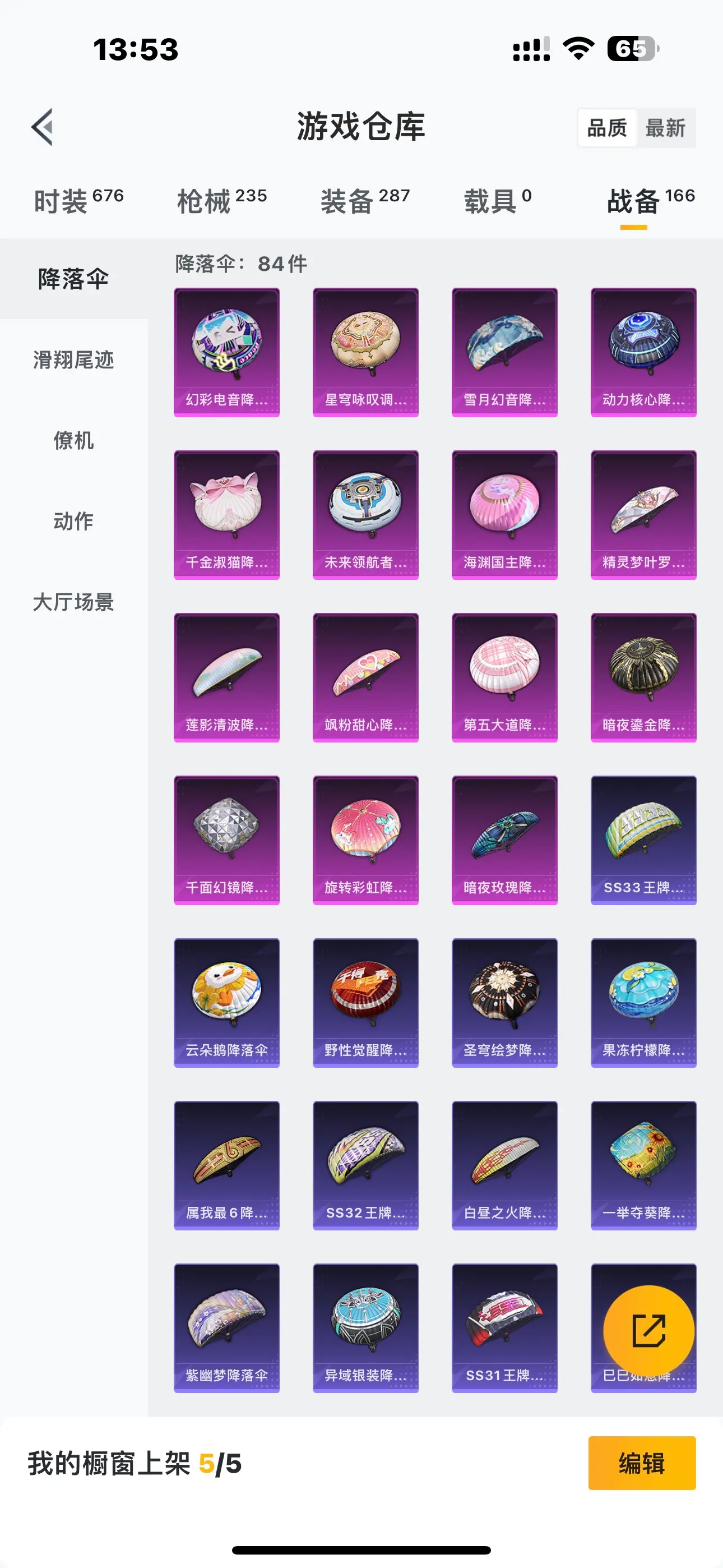Switch to the 载具 tab

(497, 201)
